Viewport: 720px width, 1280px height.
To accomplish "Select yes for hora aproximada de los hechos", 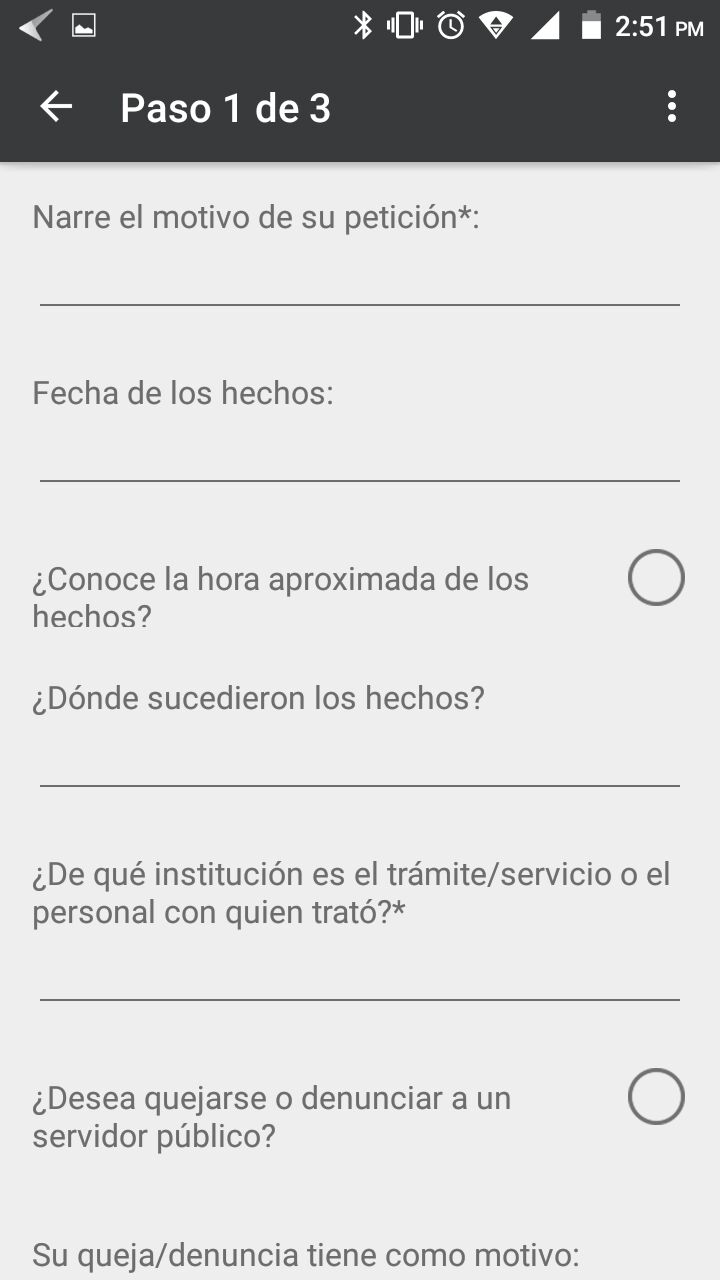I will click(x=656, y=578).
